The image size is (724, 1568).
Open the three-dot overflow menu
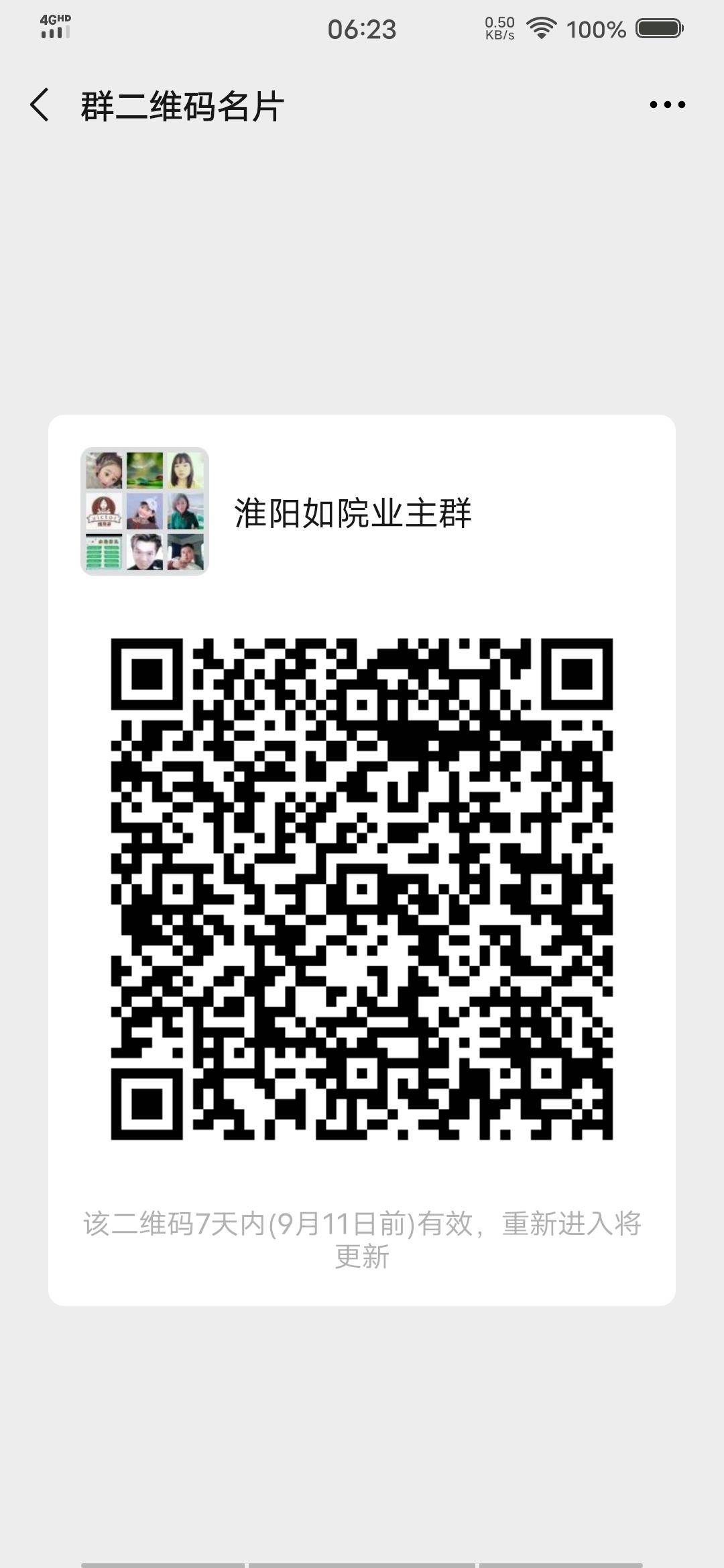coord(667,105)
